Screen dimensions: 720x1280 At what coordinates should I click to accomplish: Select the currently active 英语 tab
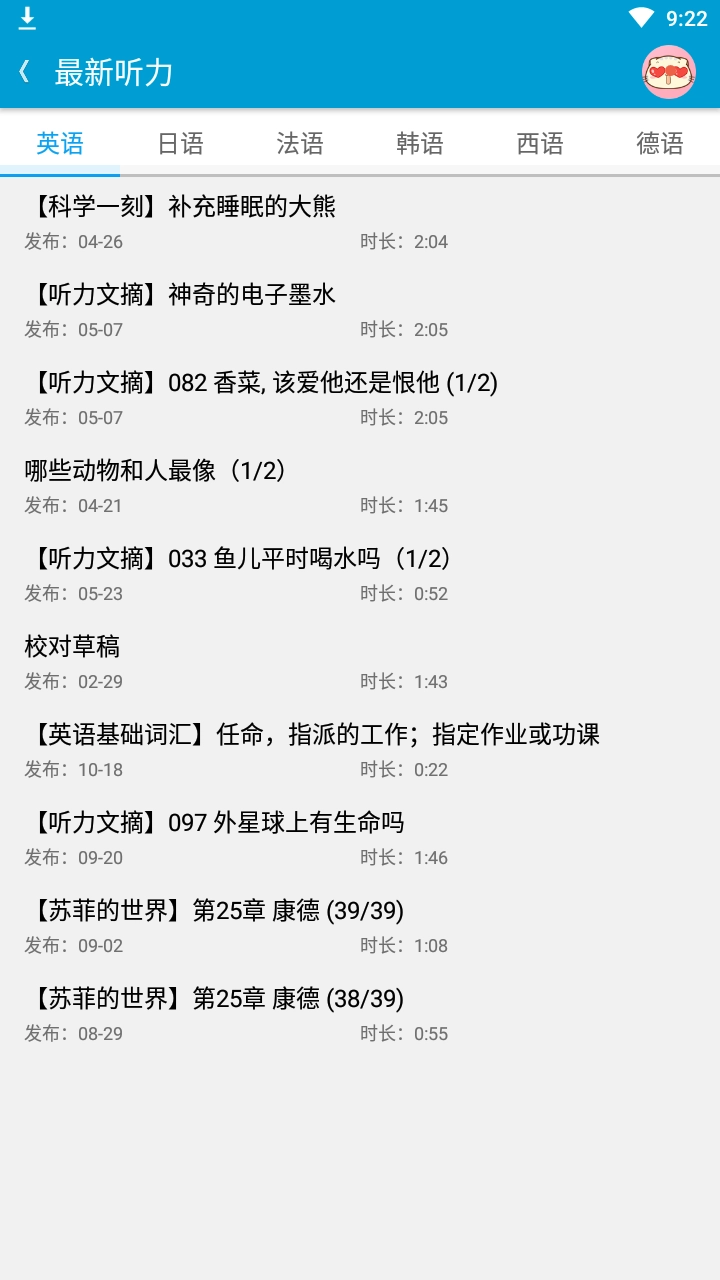pos(60,142)
